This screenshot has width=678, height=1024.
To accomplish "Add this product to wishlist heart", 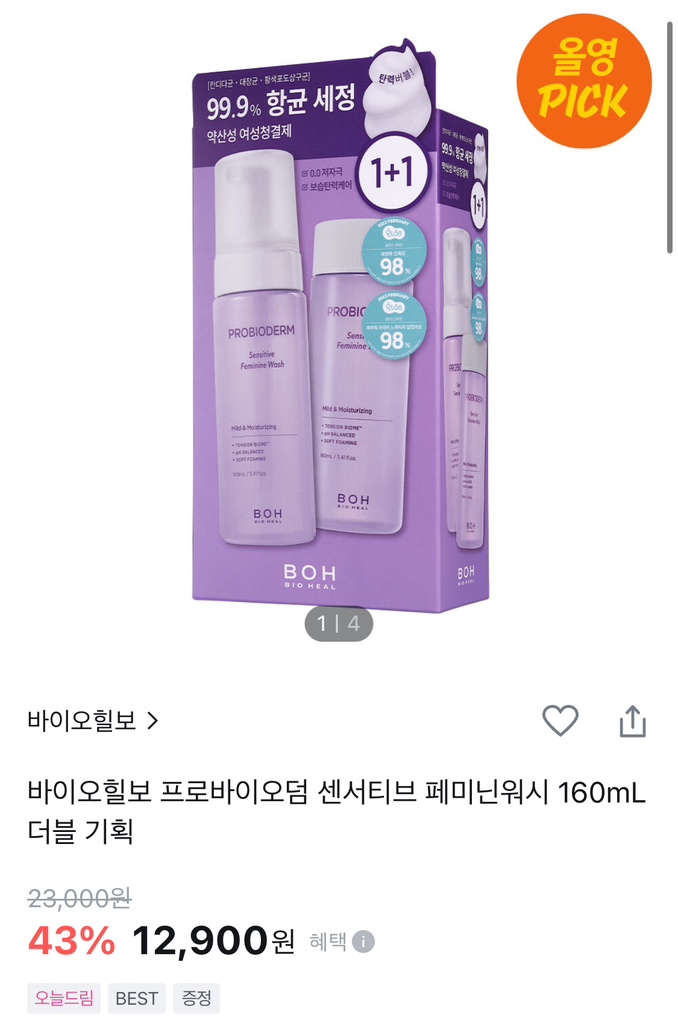I will (560, 720).
